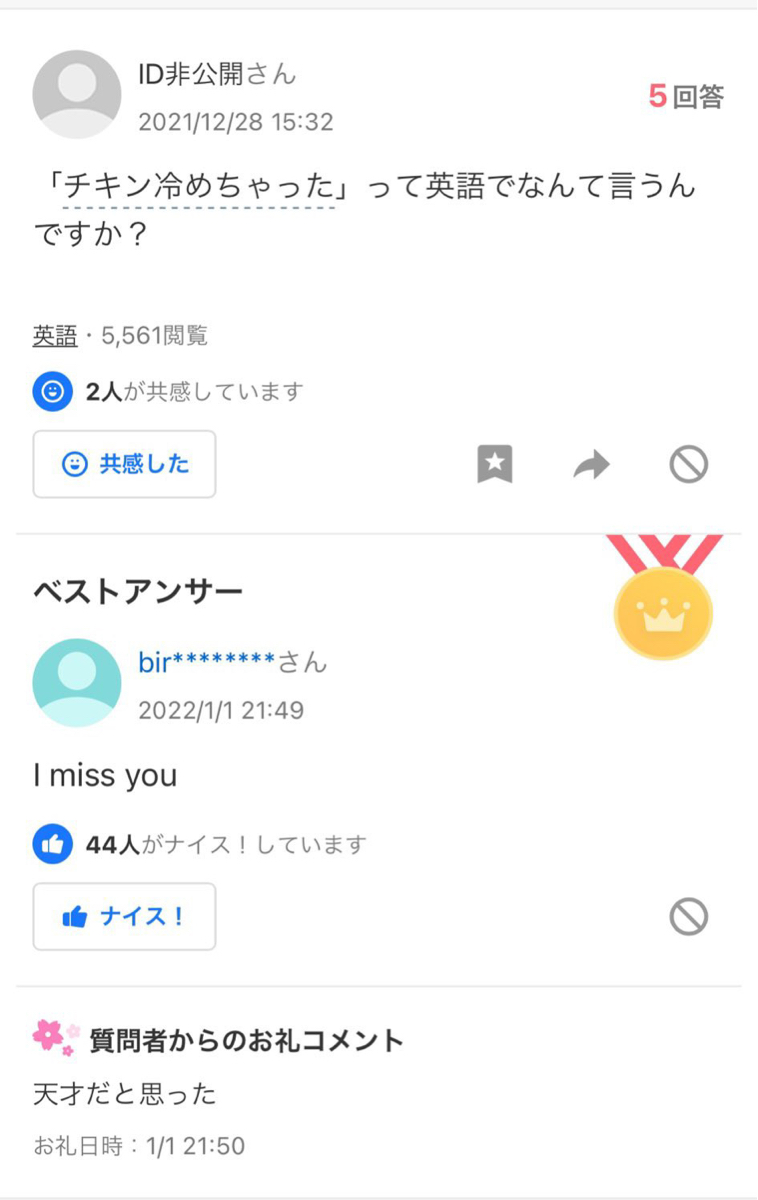Screen dimensions: 758x1200
Task: Open the 英語 category link
Action: [x=55, y=336]
